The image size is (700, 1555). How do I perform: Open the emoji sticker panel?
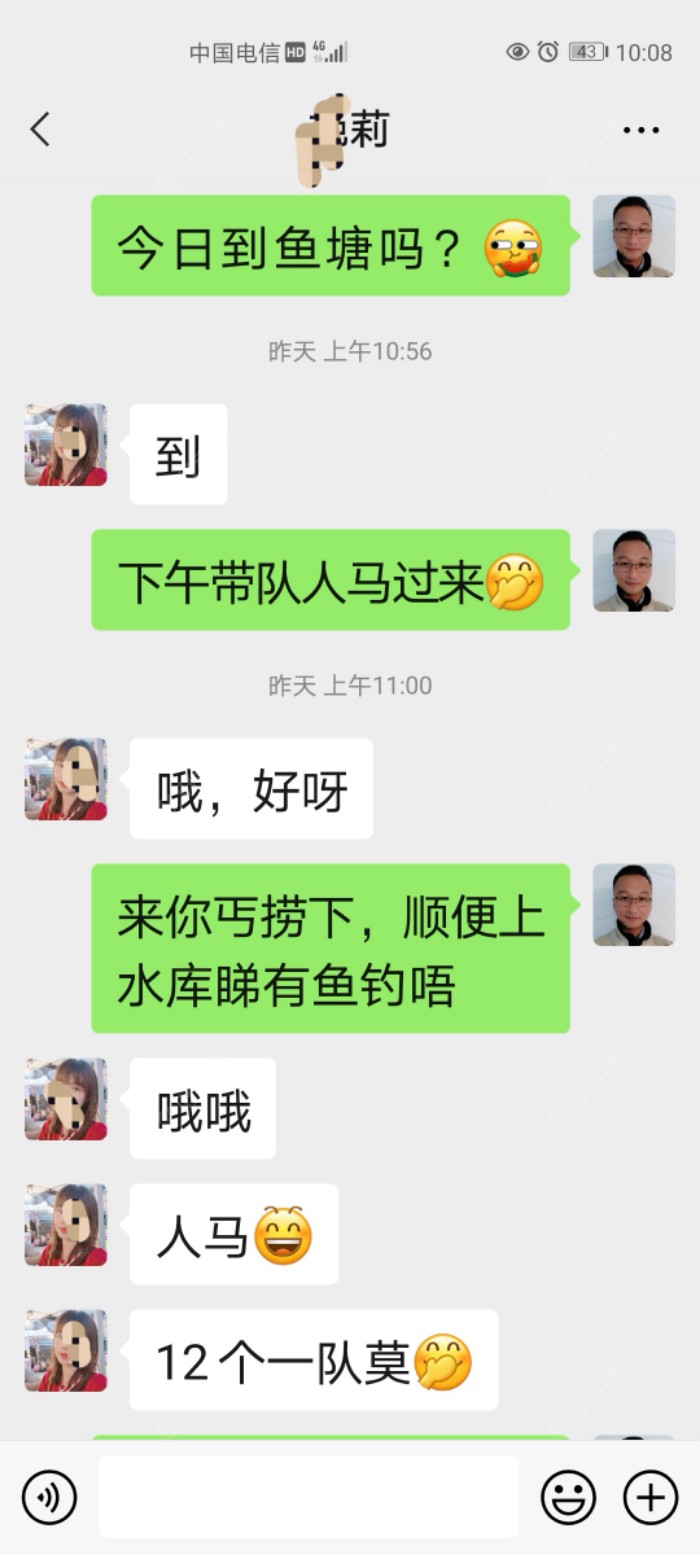pyautogui.click(x=568, y=1497)
